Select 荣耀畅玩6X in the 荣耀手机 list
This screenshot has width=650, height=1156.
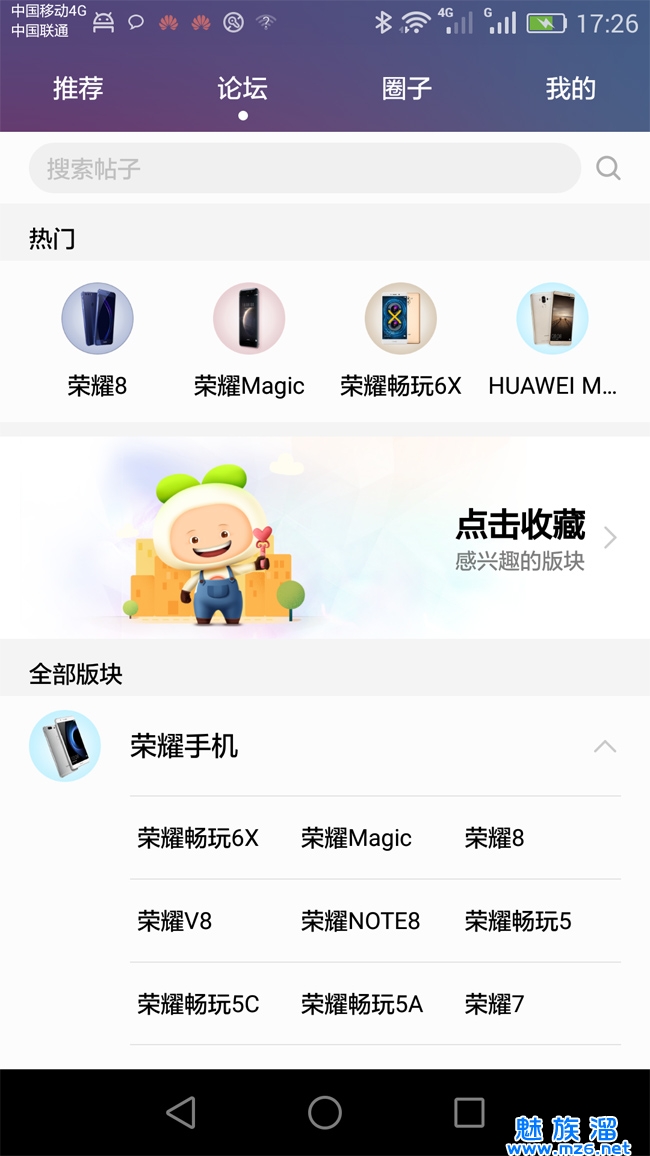198,838
